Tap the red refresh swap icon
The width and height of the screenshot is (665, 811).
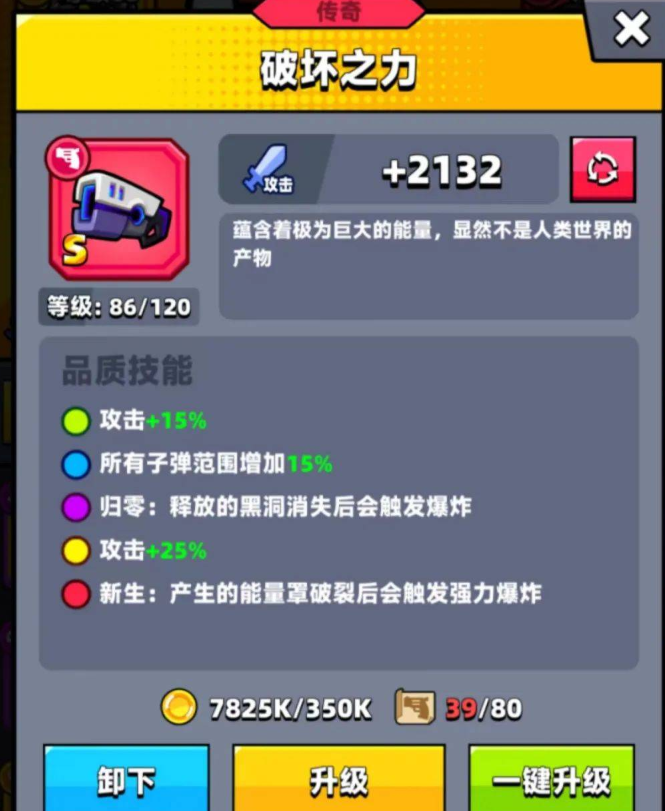(602, 169)
